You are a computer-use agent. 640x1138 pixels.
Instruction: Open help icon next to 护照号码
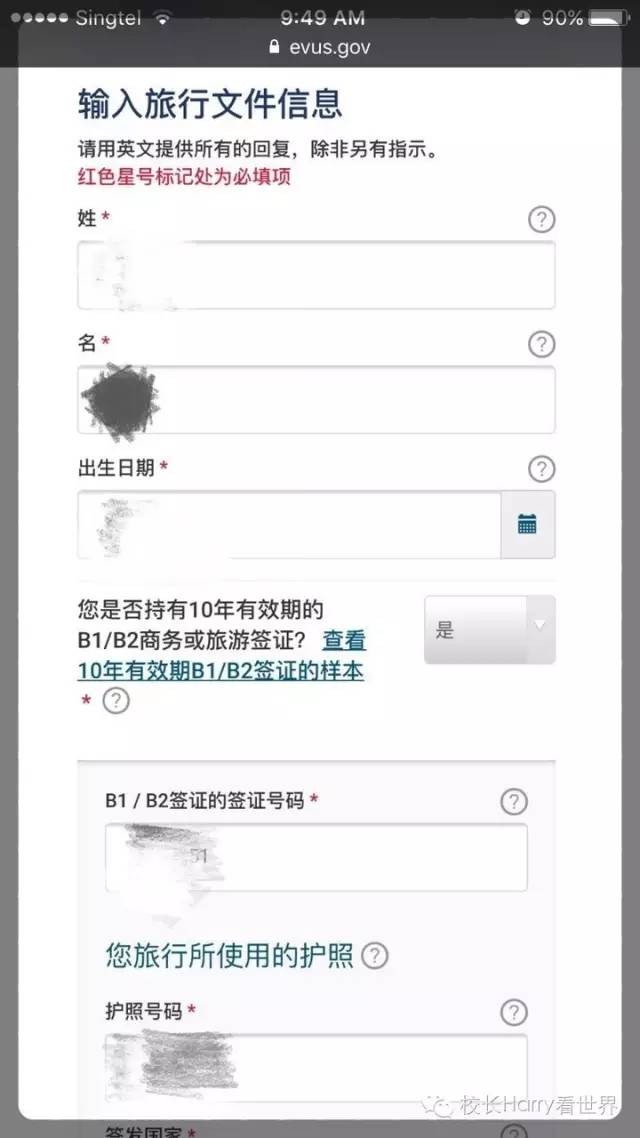point(513,1011)
